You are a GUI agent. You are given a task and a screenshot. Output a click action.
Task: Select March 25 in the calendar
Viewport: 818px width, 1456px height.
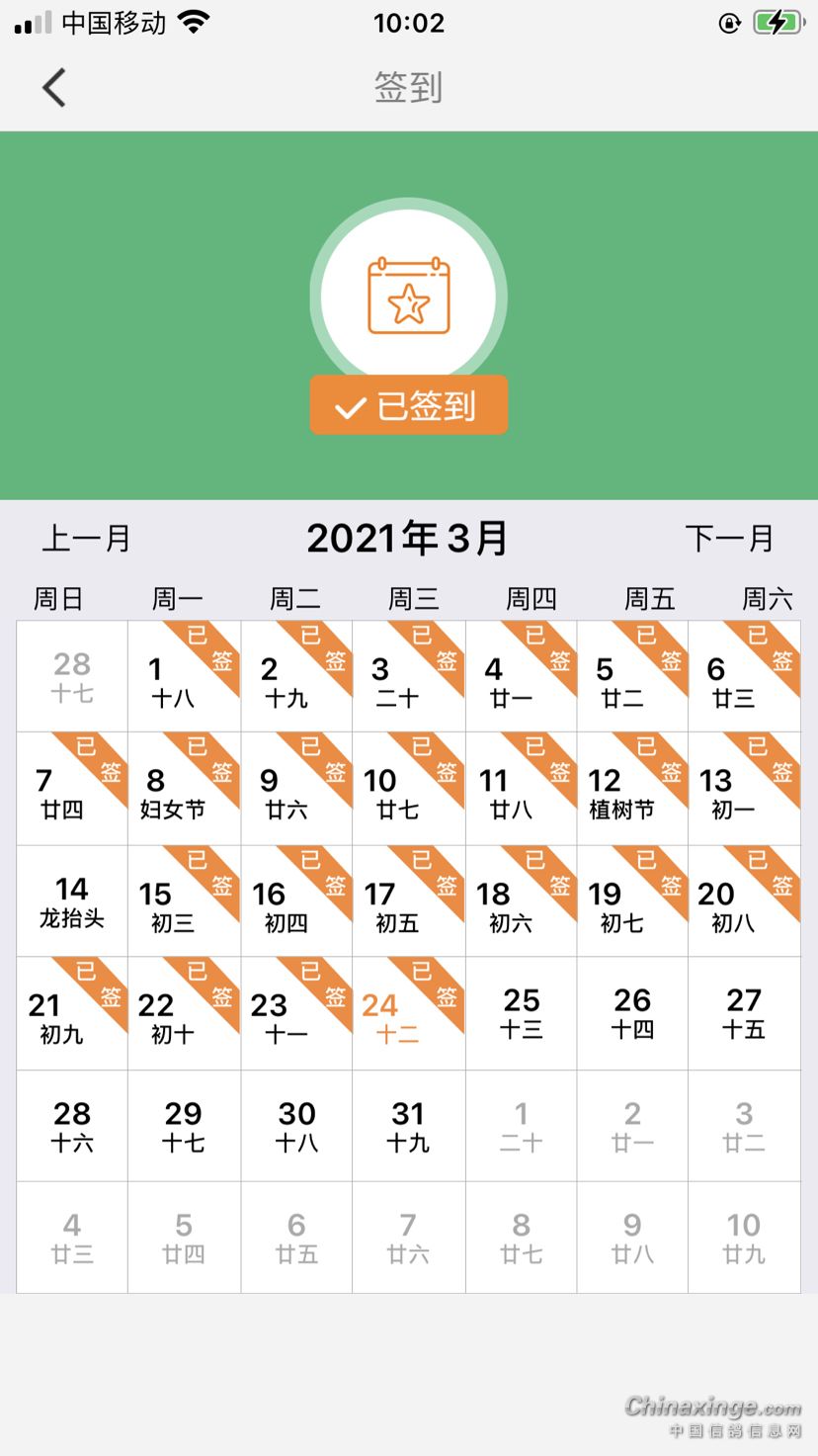(521, 1013)
